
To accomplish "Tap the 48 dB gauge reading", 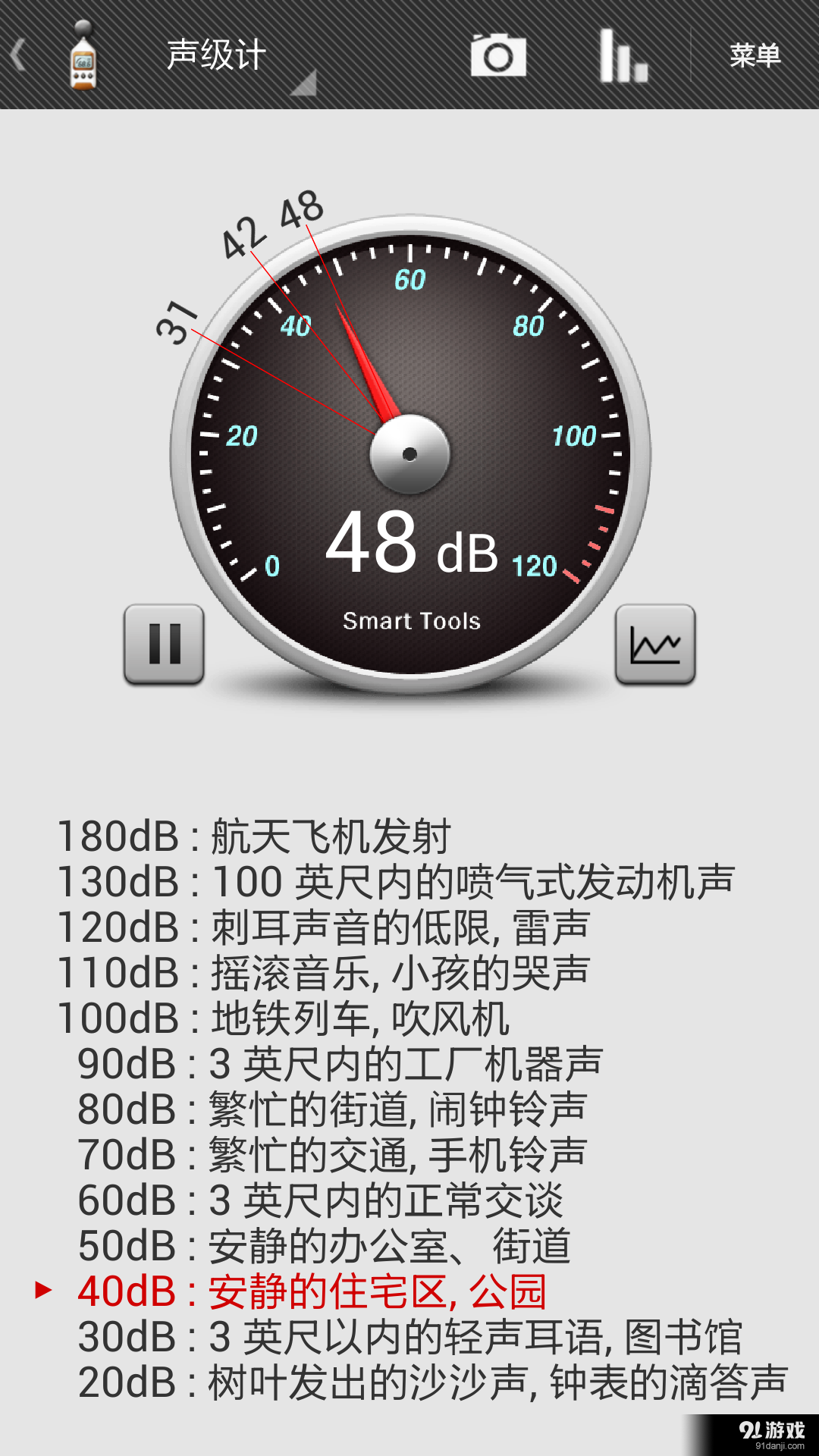I will (x=409, y=548).
